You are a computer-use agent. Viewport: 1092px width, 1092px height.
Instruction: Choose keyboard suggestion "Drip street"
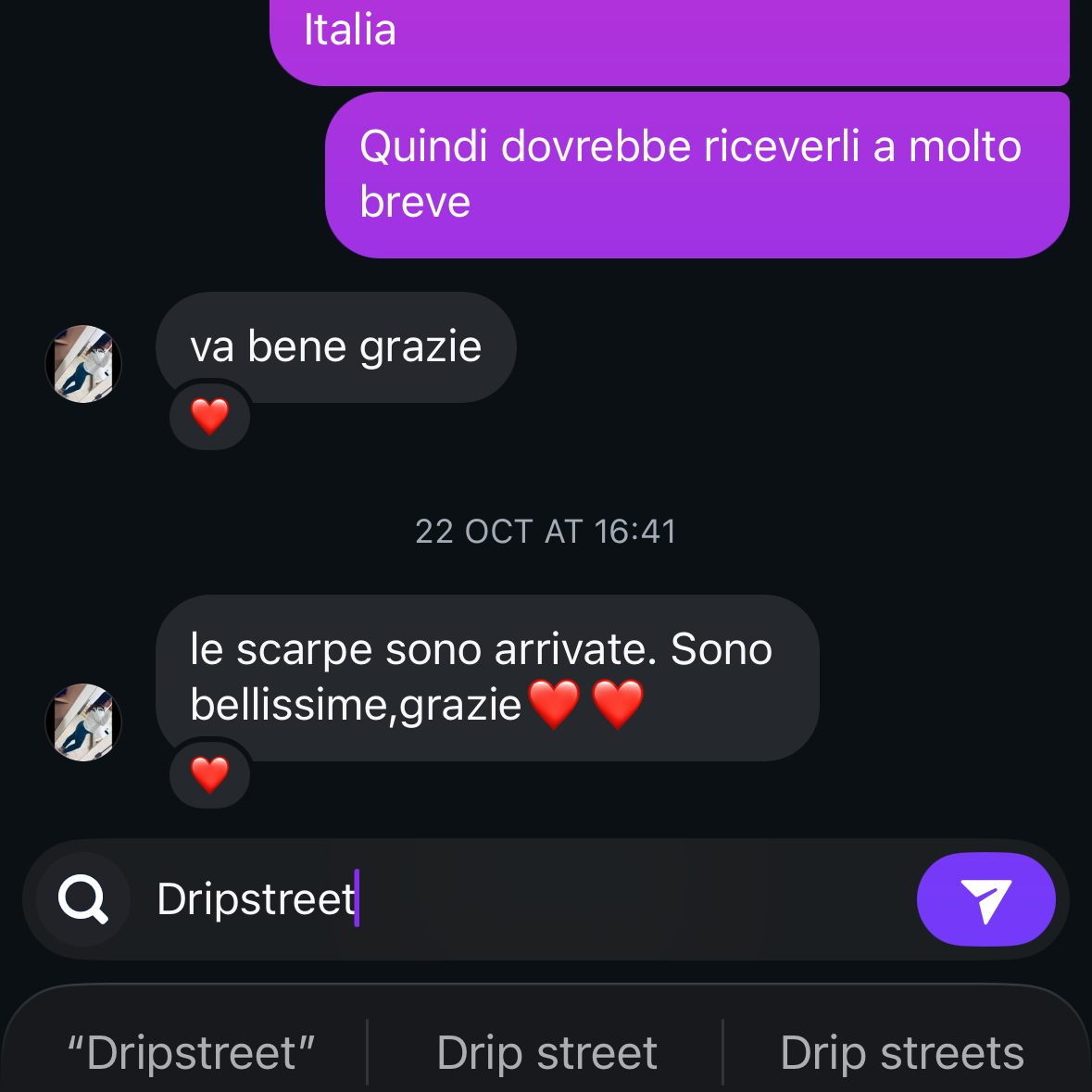click(546, 1053)
